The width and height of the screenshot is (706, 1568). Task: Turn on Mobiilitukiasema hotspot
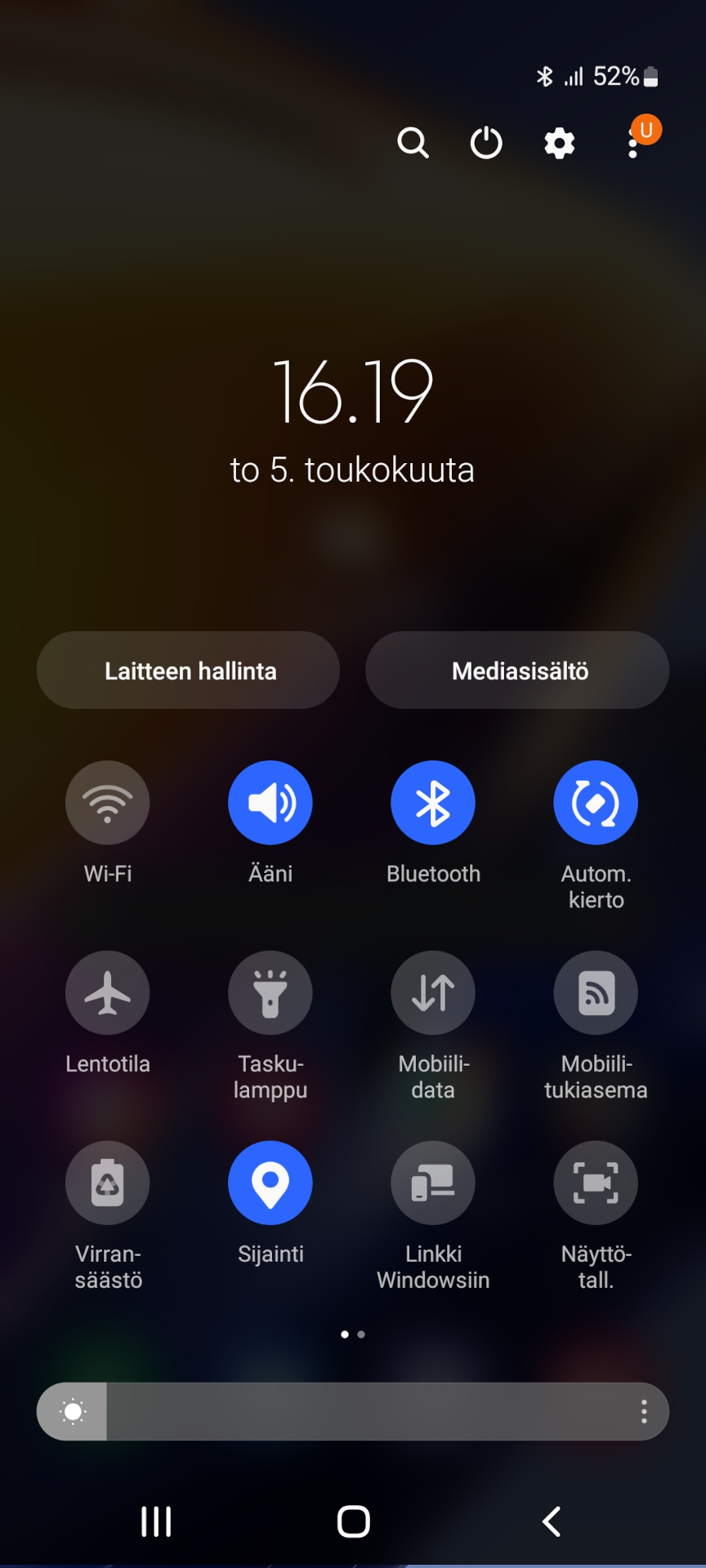(596, 993)
